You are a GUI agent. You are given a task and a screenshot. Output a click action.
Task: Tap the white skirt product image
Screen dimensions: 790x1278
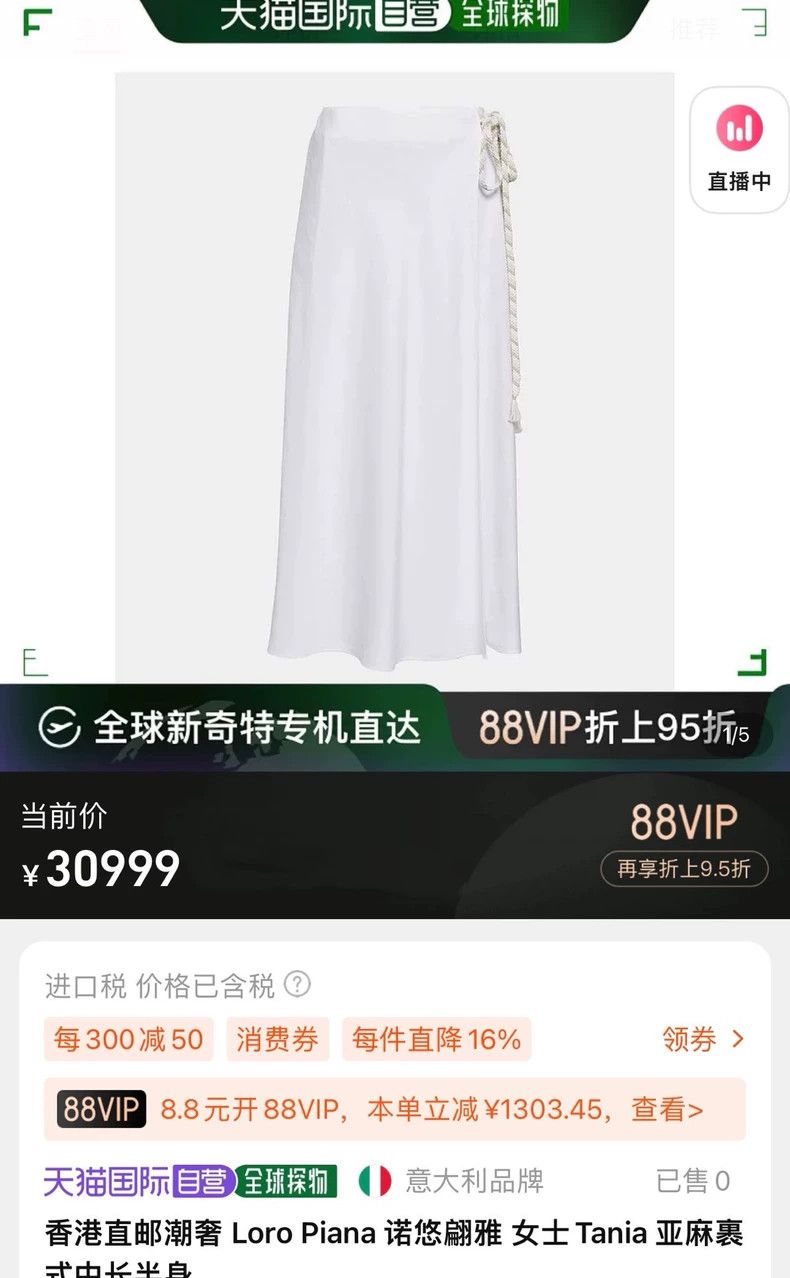coord(395,378)
